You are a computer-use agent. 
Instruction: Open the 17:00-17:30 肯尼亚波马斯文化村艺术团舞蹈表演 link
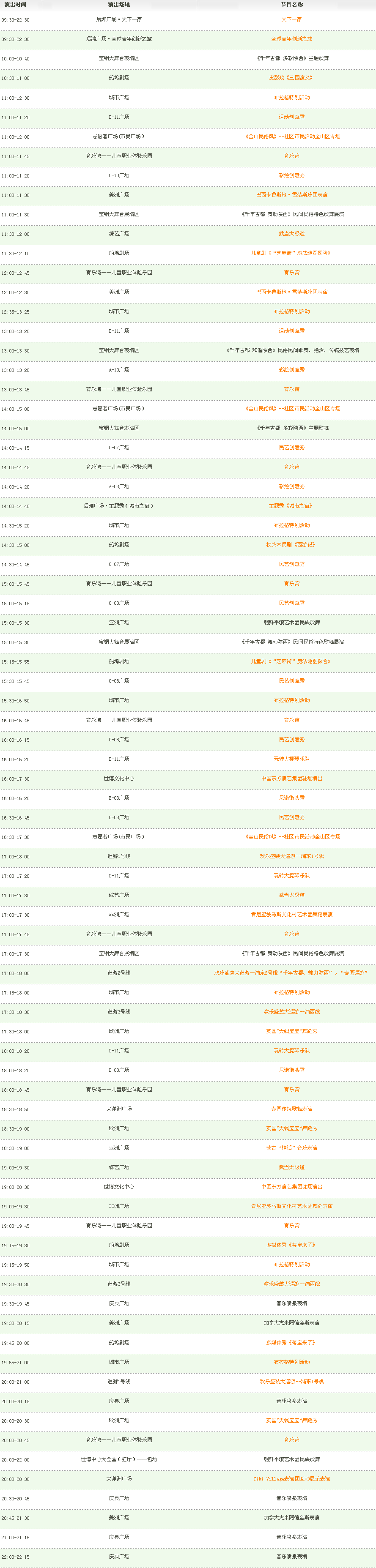pyautogui.click(x=291, y=914)
